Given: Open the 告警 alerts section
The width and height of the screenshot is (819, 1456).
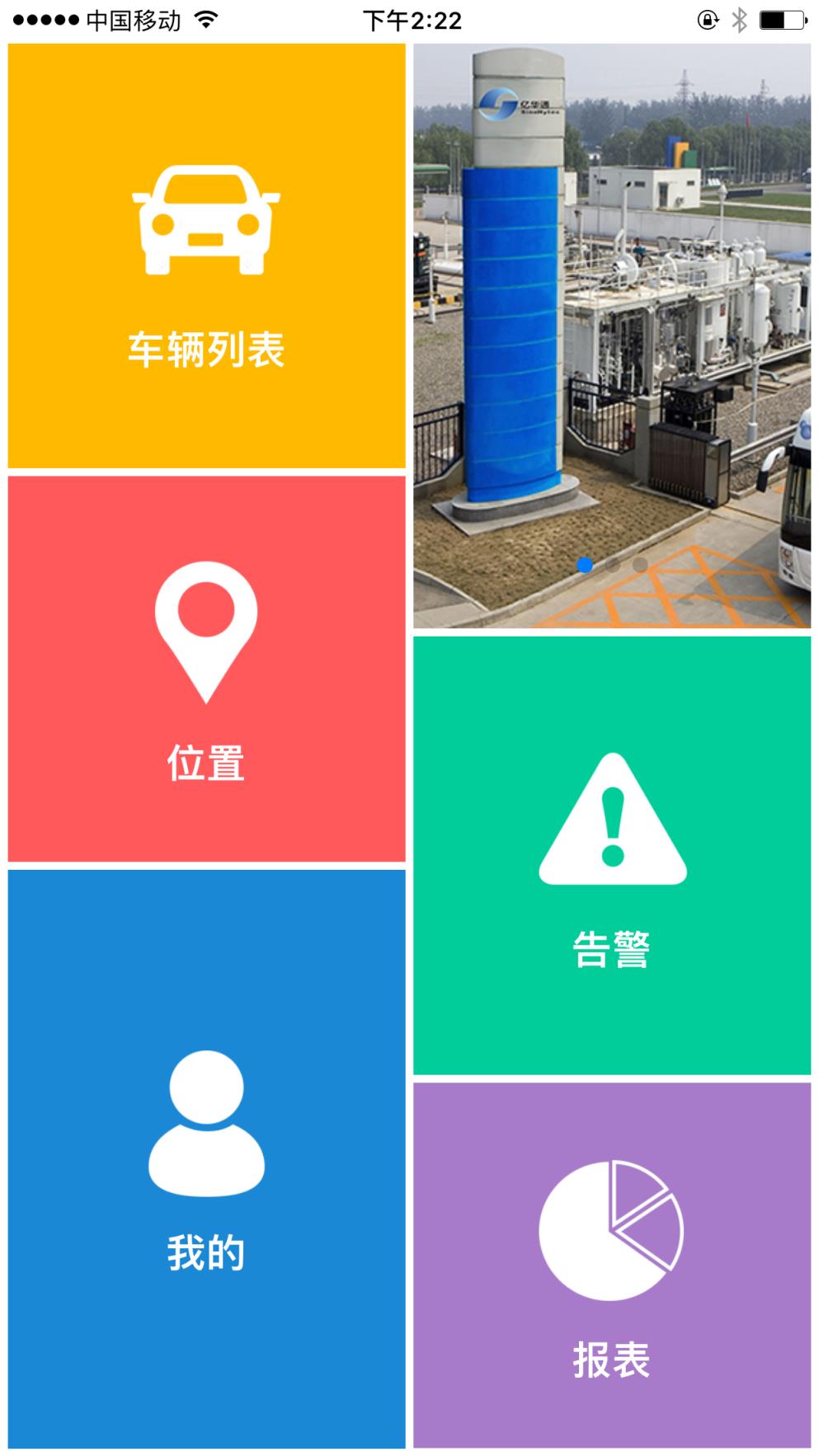Looking at the screenshot, I should [614, 950].
